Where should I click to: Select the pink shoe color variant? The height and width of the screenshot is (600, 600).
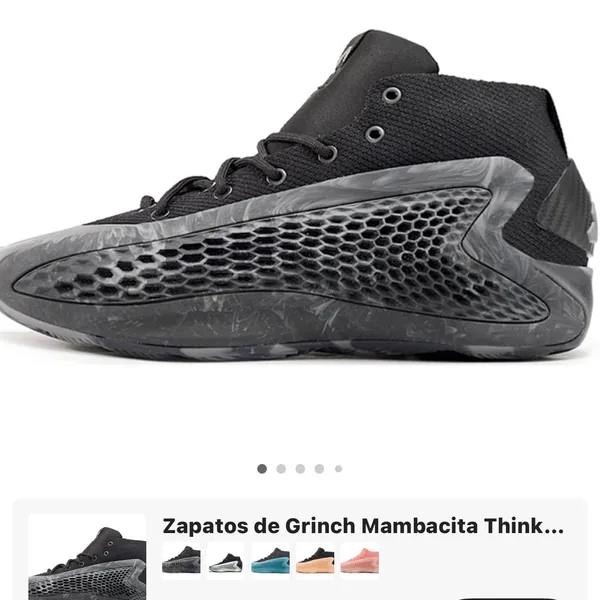tap(360, 560)
